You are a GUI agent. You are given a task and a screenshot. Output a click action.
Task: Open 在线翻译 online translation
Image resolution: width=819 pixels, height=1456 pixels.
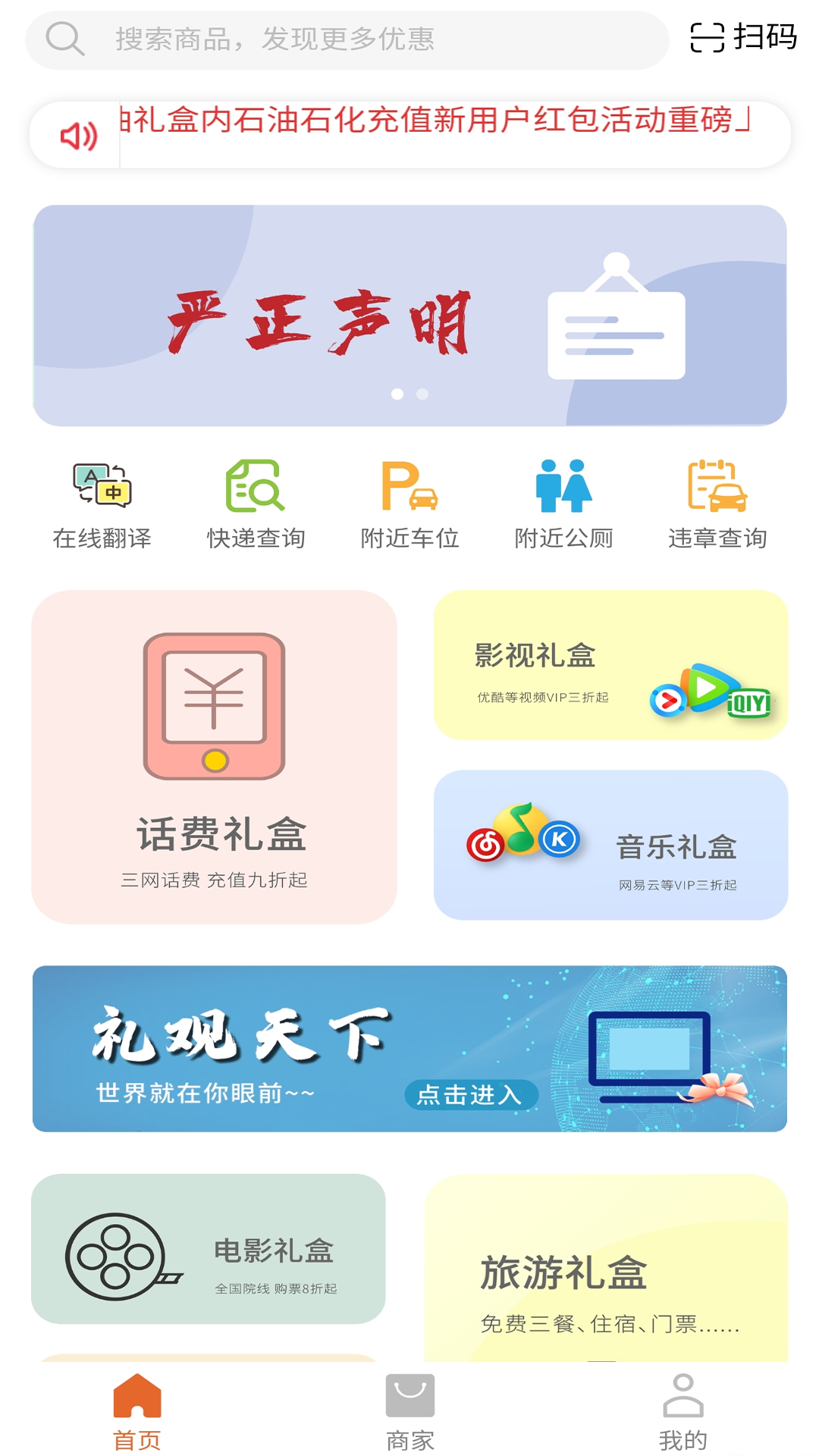102,504
